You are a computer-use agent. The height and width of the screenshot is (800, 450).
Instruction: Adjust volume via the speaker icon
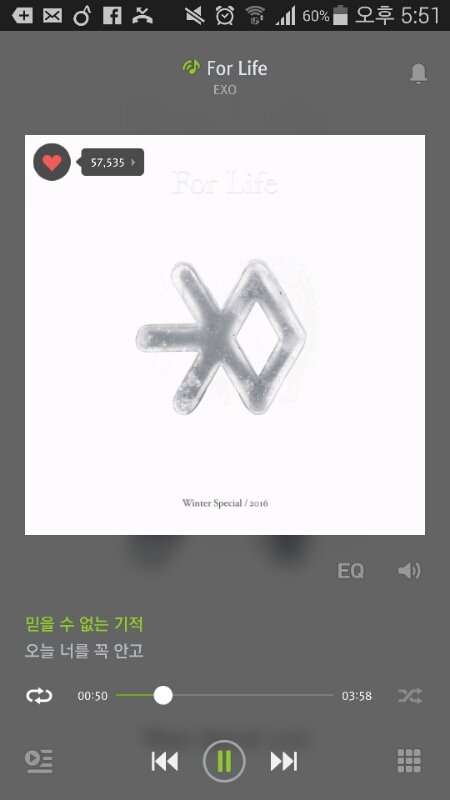(x=409, y=570)
